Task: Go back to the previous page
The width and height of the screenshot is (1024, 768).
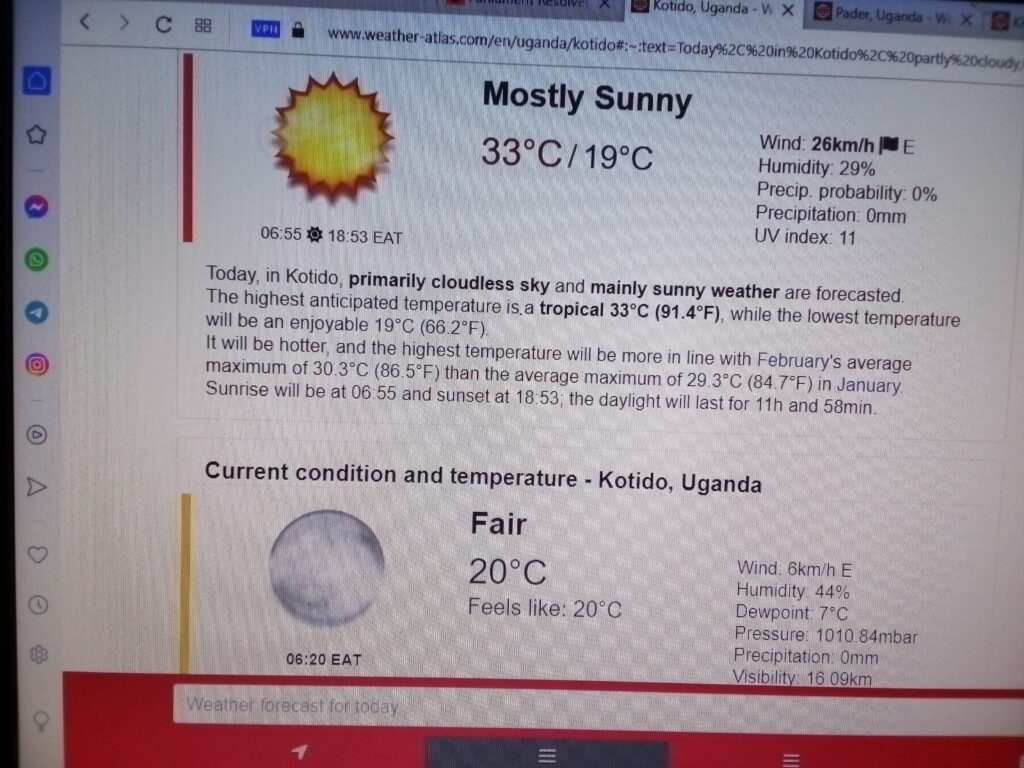Action: [x=85, y=22]
